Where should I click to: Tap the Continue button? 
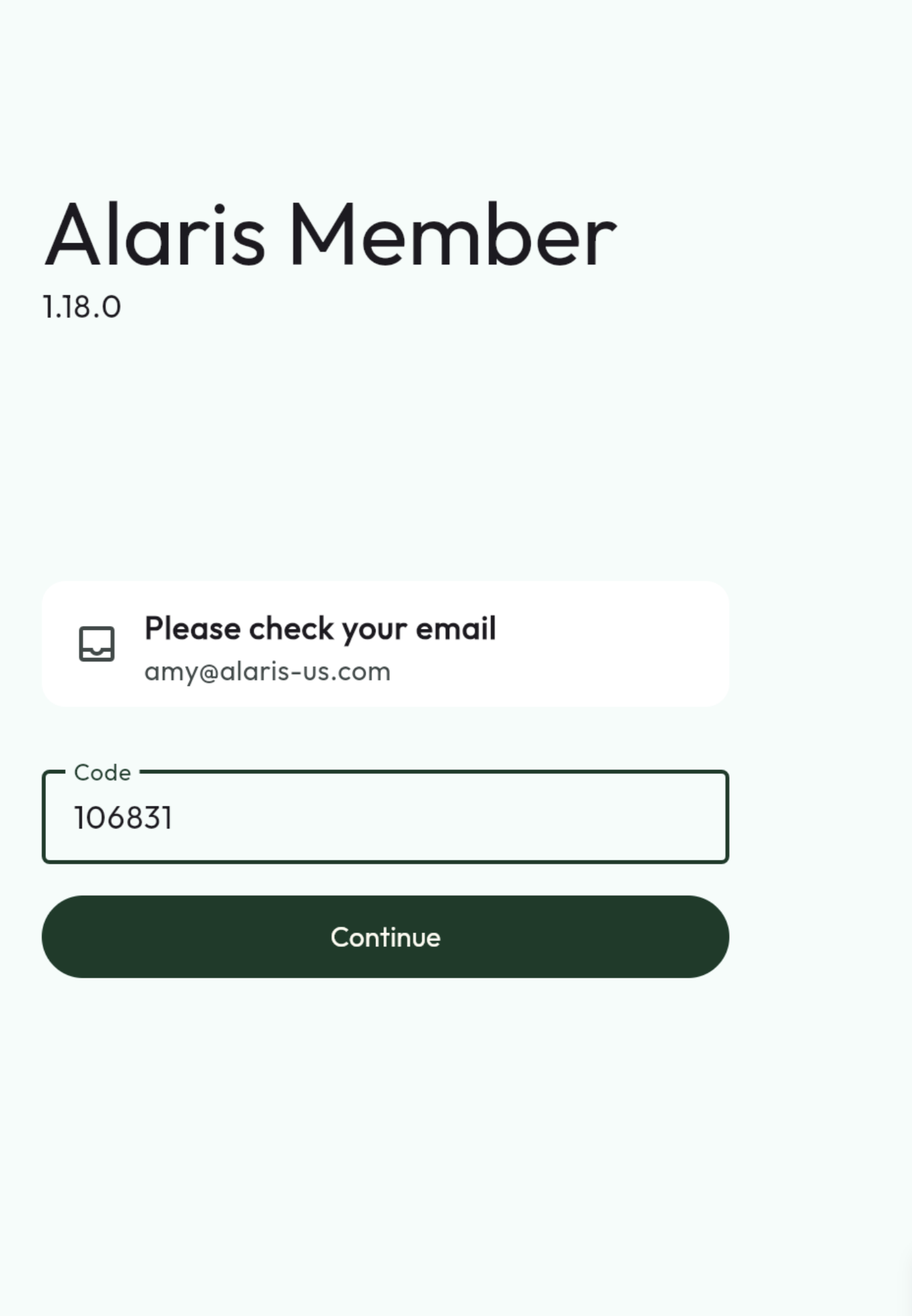pos(385,936)
